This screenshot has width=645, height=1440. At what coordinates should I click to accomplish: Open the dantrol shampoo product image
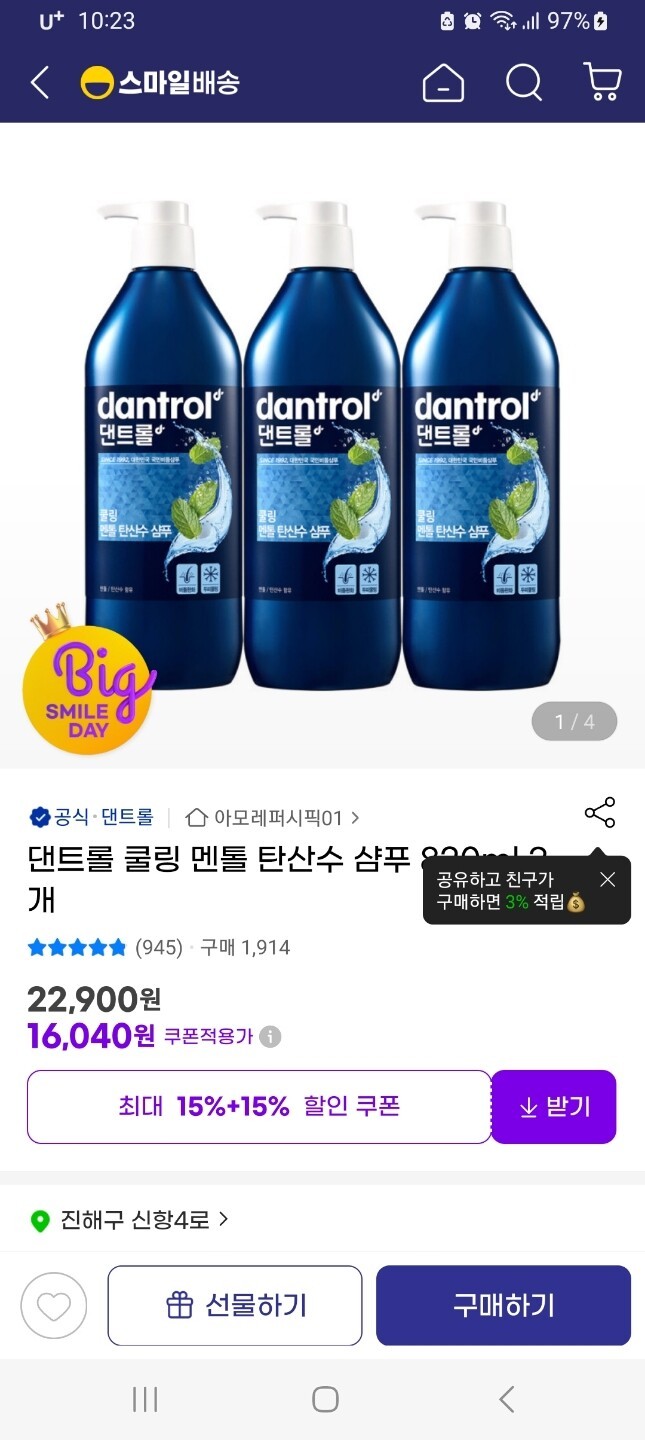[322, 445]
